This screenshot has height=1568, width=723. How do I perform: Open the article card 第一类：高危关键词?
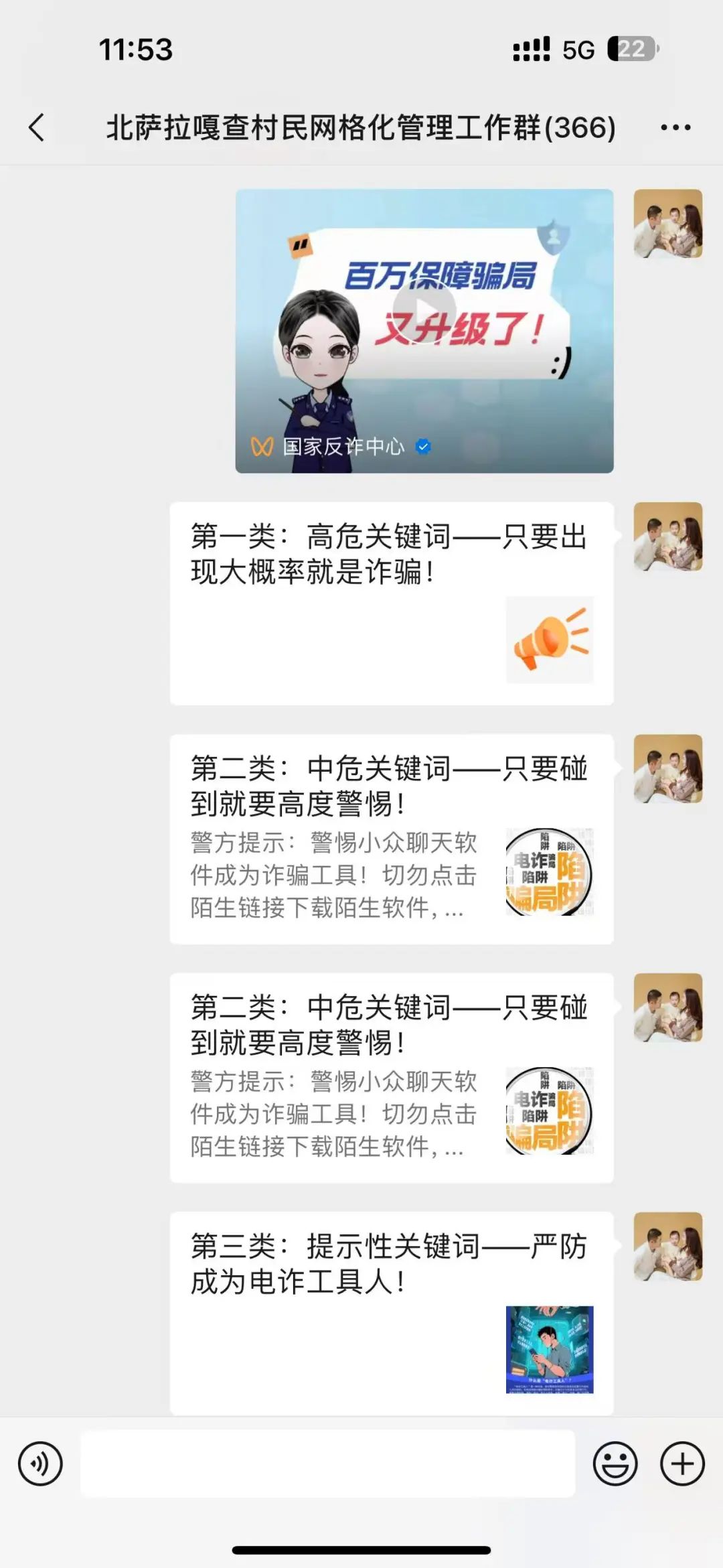(x=391, y=603)
